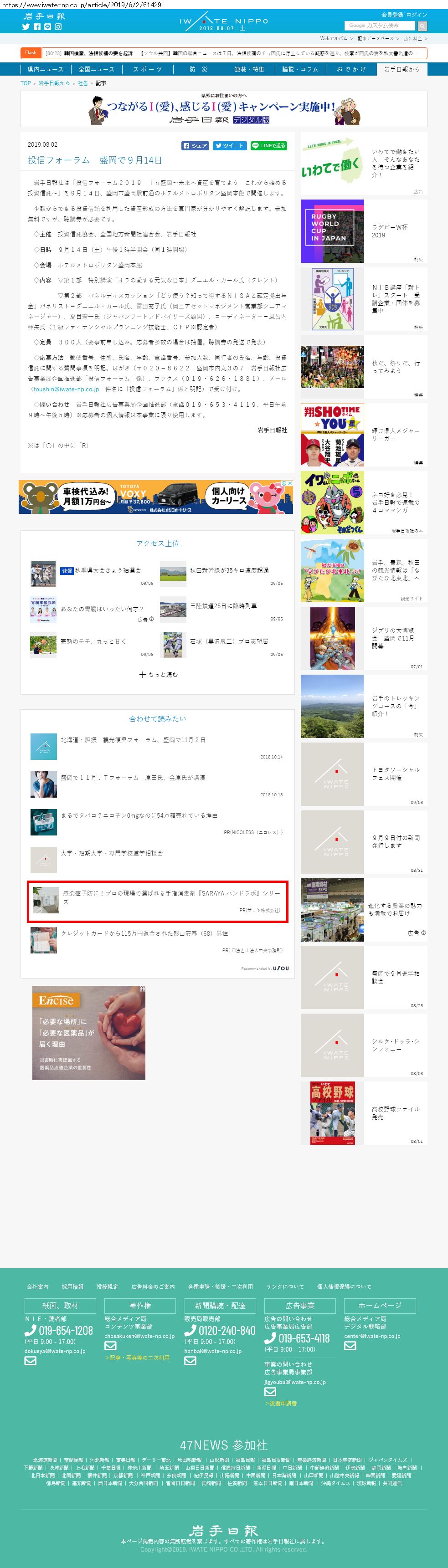Open the Twitter icon in the header
Image resolution: width=448 pixels, height=1568 pixels.
[x=26, y=27]
